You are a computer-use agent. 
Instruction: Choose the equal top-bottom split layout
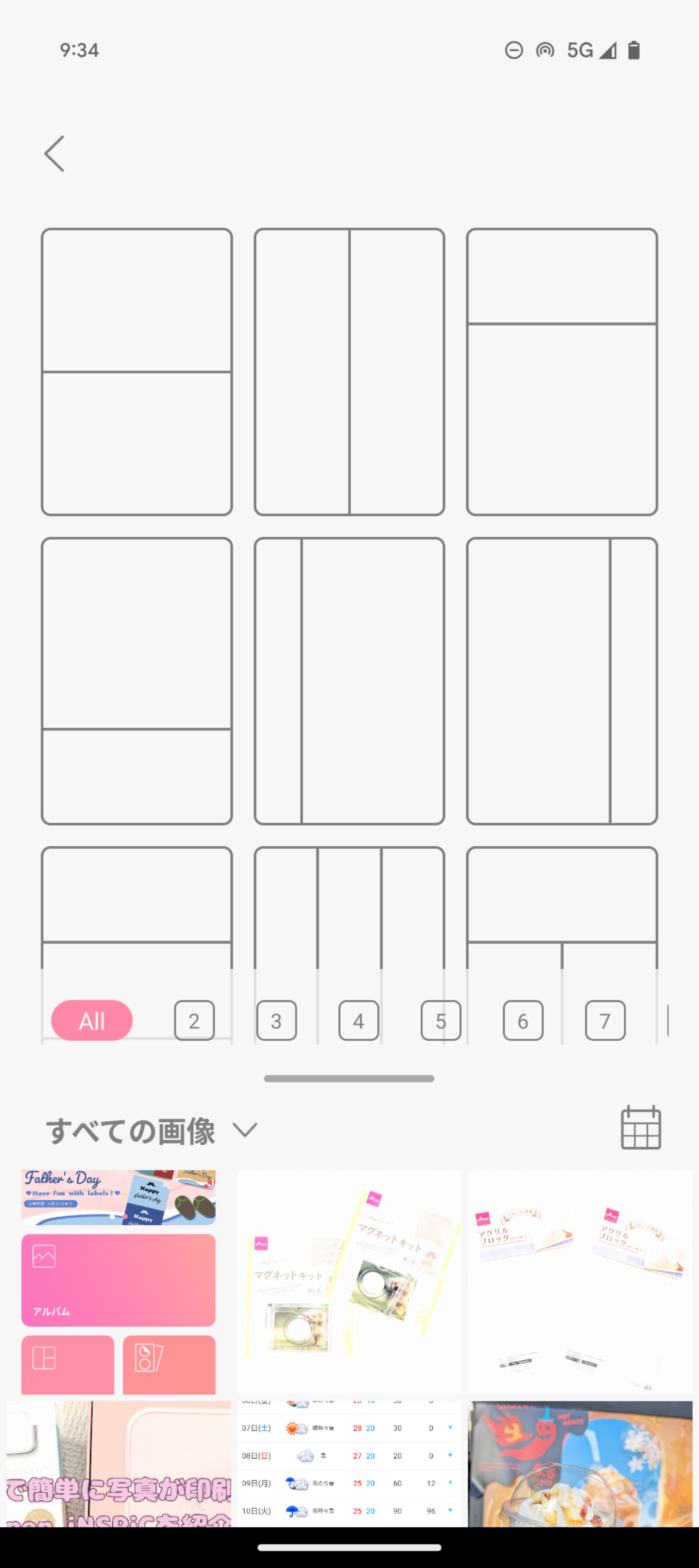(137, 371)
